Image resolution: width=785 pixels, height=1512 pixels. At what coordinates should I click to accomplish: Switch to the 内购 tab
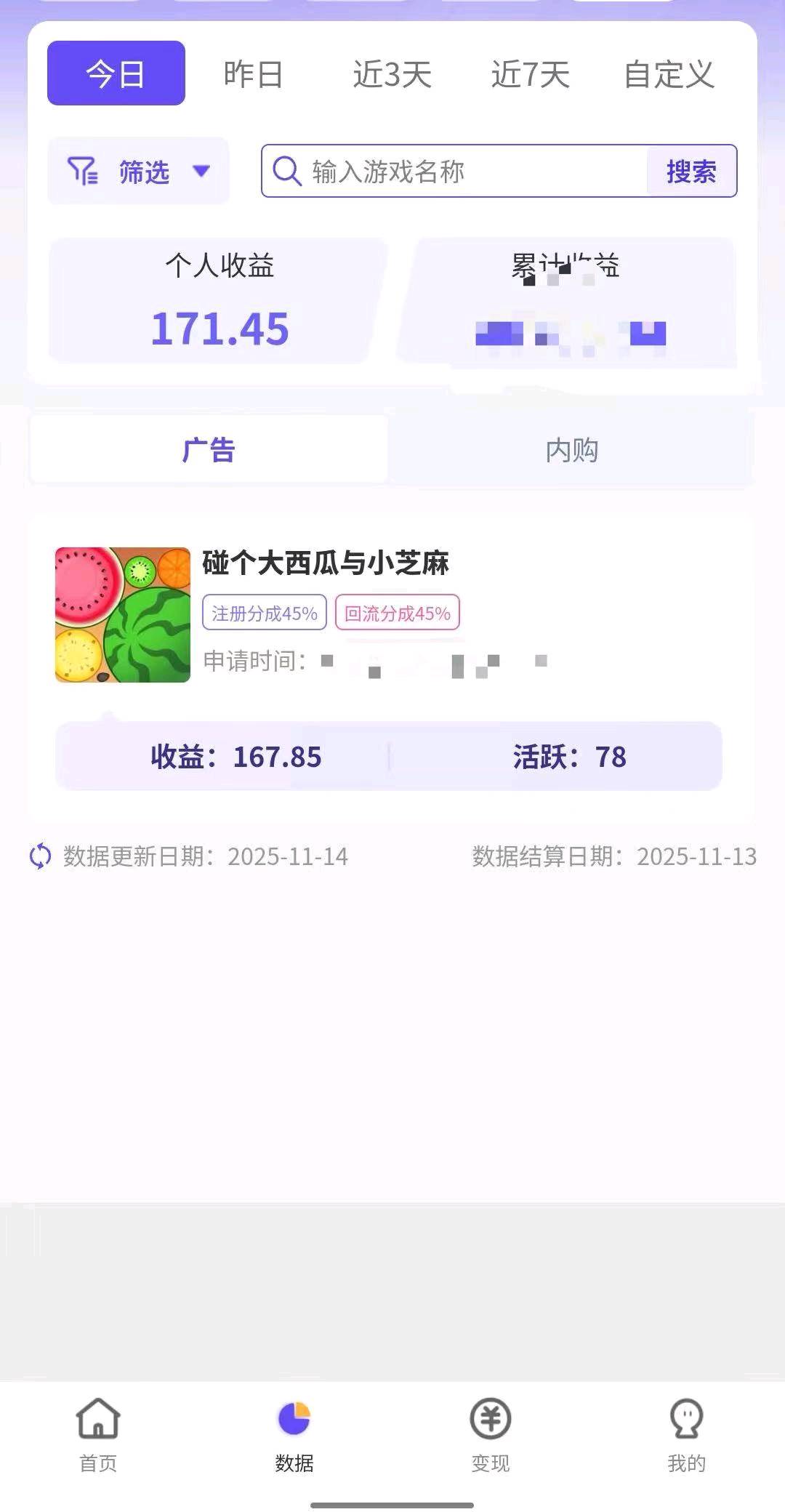(573, 451)
